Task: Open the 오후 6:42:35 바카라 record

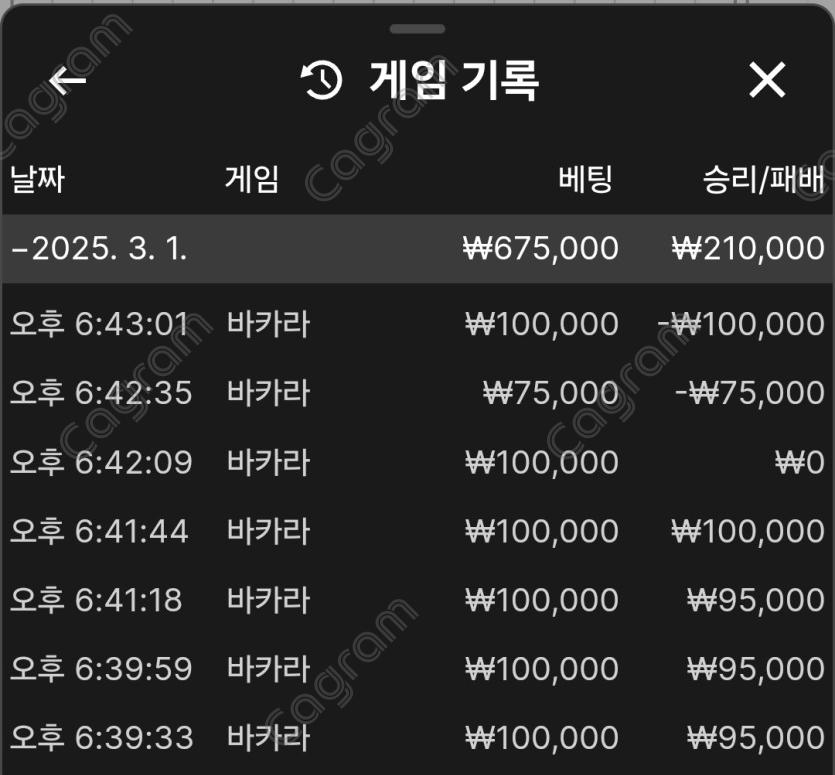Action: (x=417, y=393)
